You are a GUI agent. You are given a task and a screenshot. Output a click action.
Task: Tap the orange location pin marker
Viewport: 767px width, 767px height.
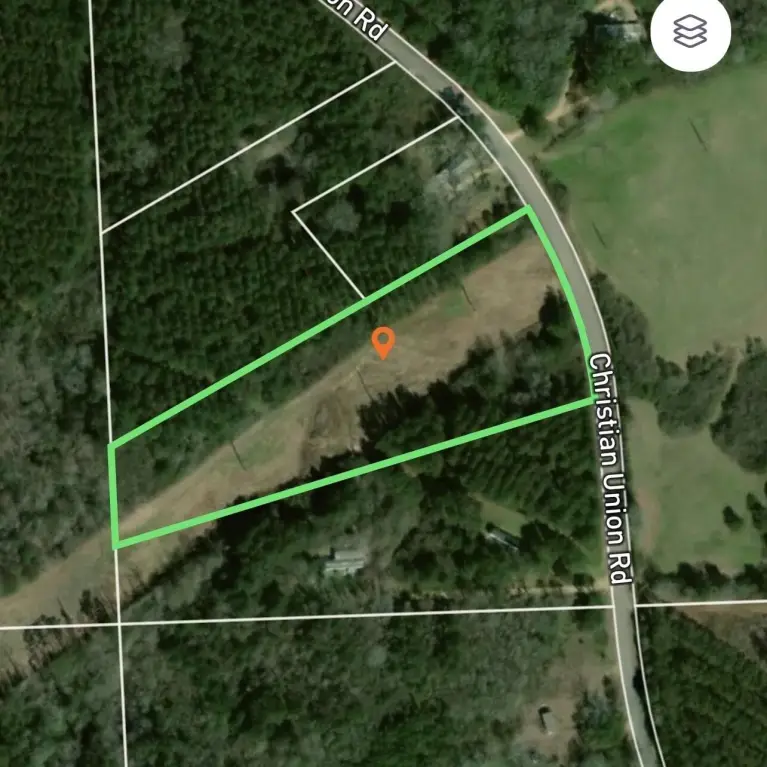tap(382, 341)
